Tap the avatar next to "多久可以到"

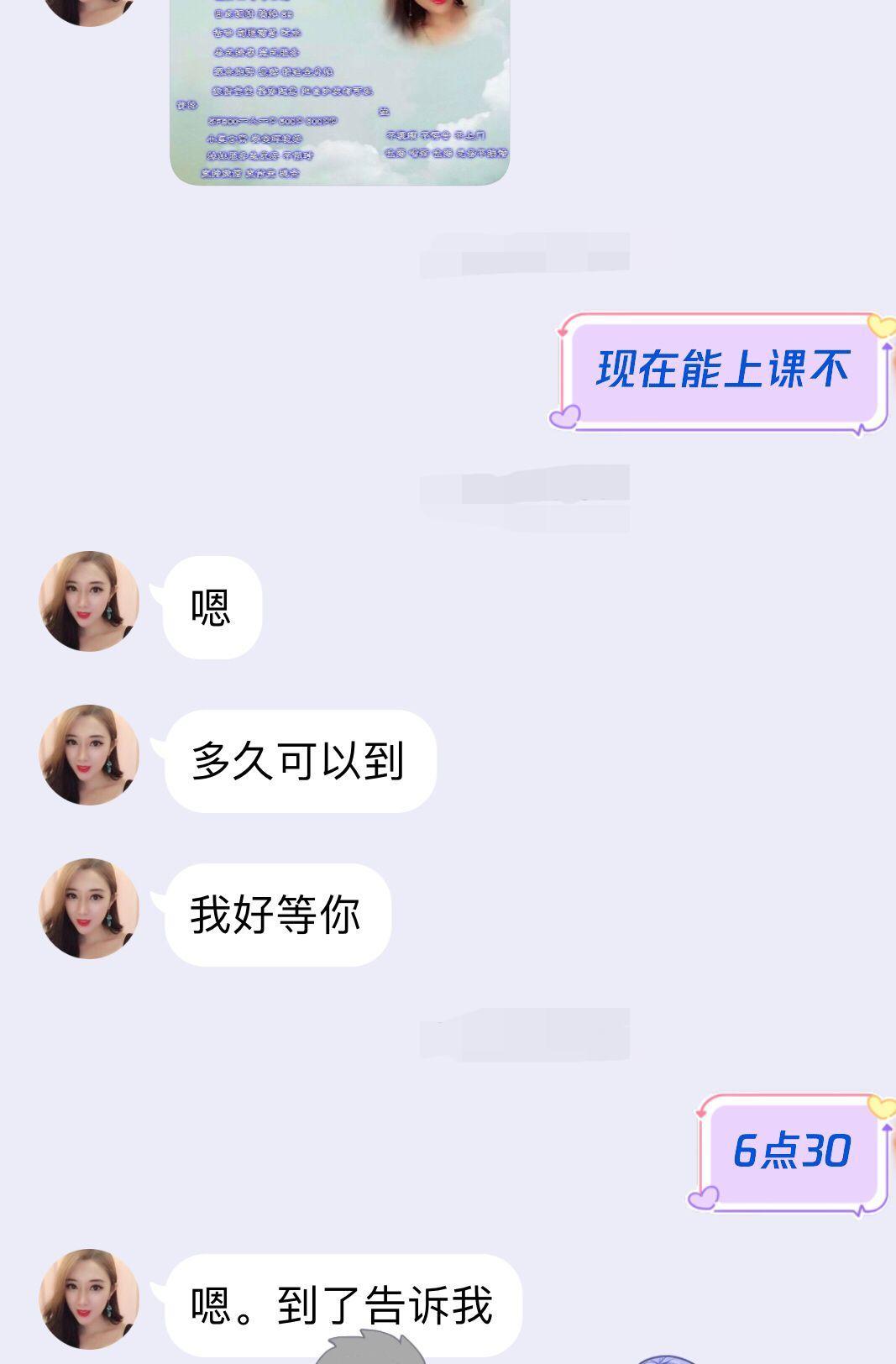[89, 755]
